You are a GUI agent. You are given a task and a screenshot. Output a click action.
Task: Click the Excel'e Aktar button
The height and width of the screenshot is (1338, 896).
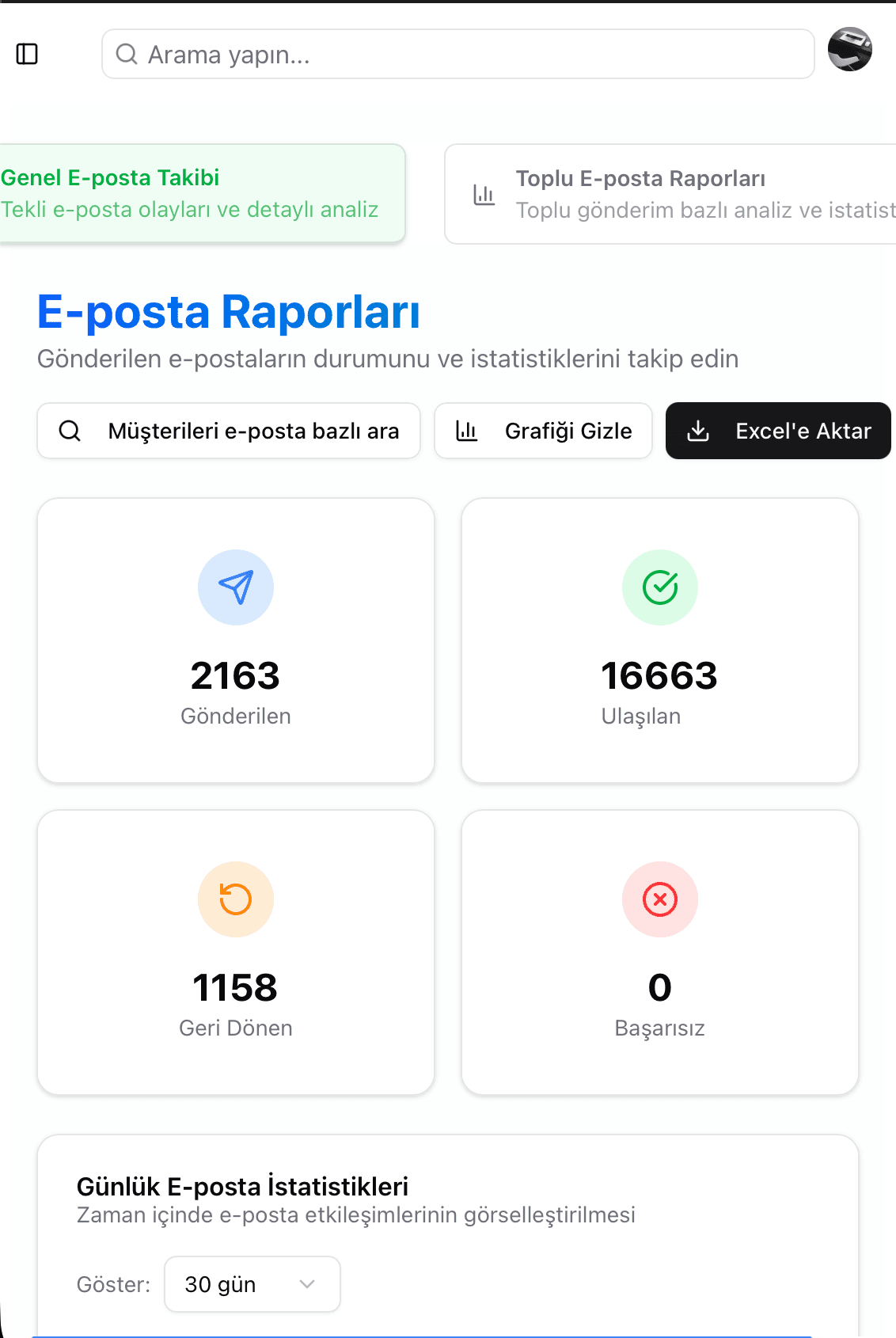[778, 431]
